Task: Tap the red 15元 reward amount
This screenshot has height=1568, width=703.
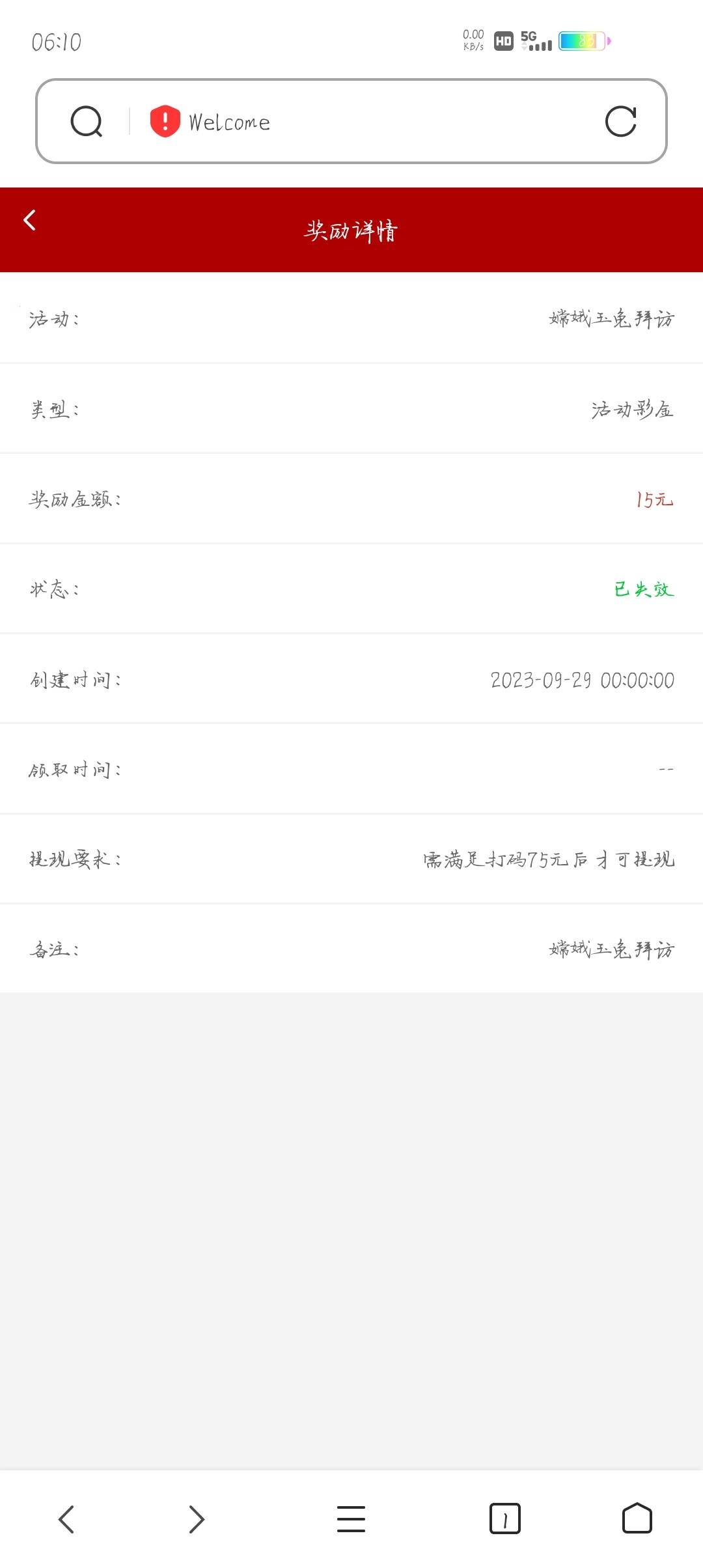Action: point(654,499)
